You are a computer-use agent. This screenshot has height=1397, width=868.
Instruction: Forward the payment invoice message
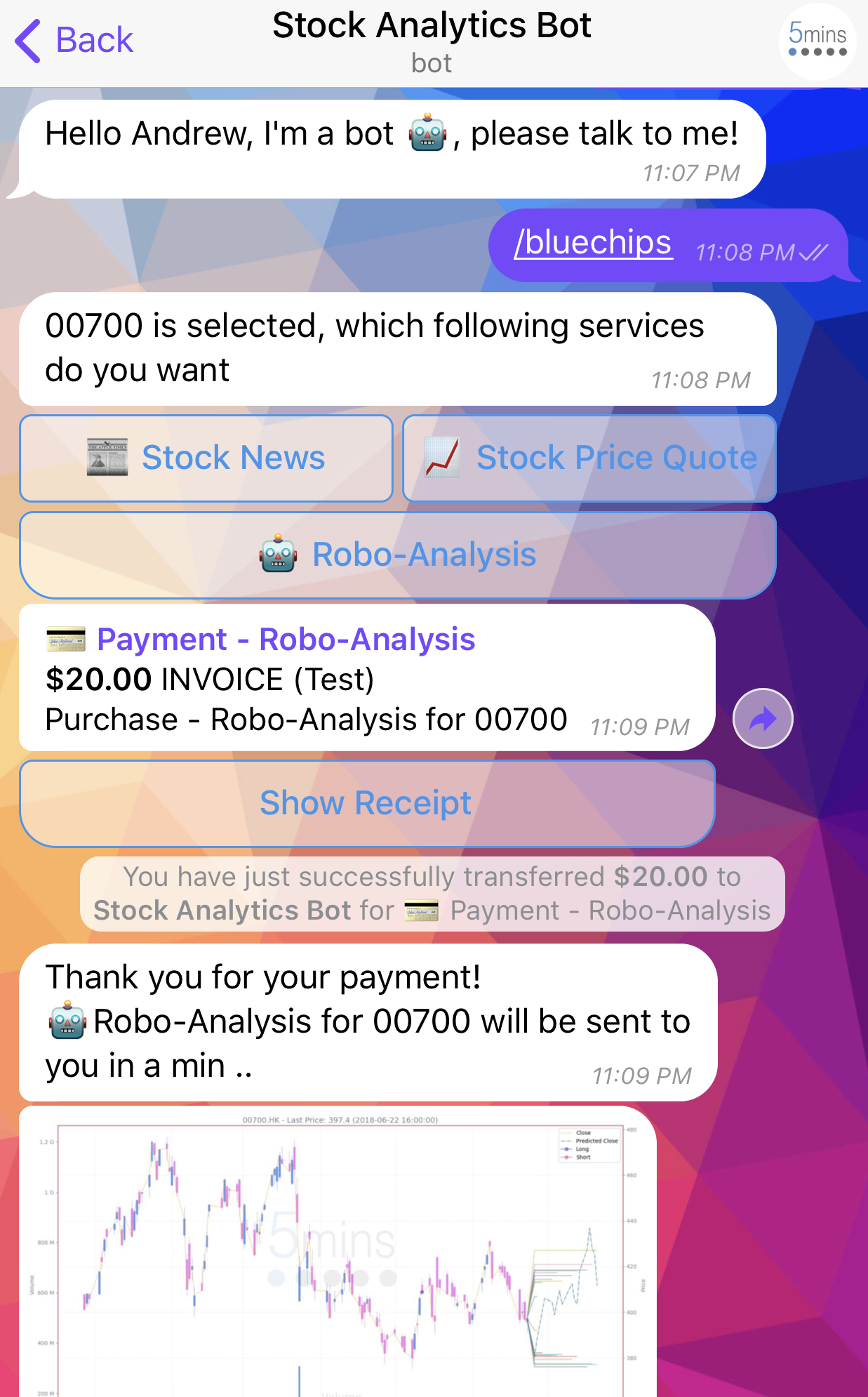[x=763, y=718]
